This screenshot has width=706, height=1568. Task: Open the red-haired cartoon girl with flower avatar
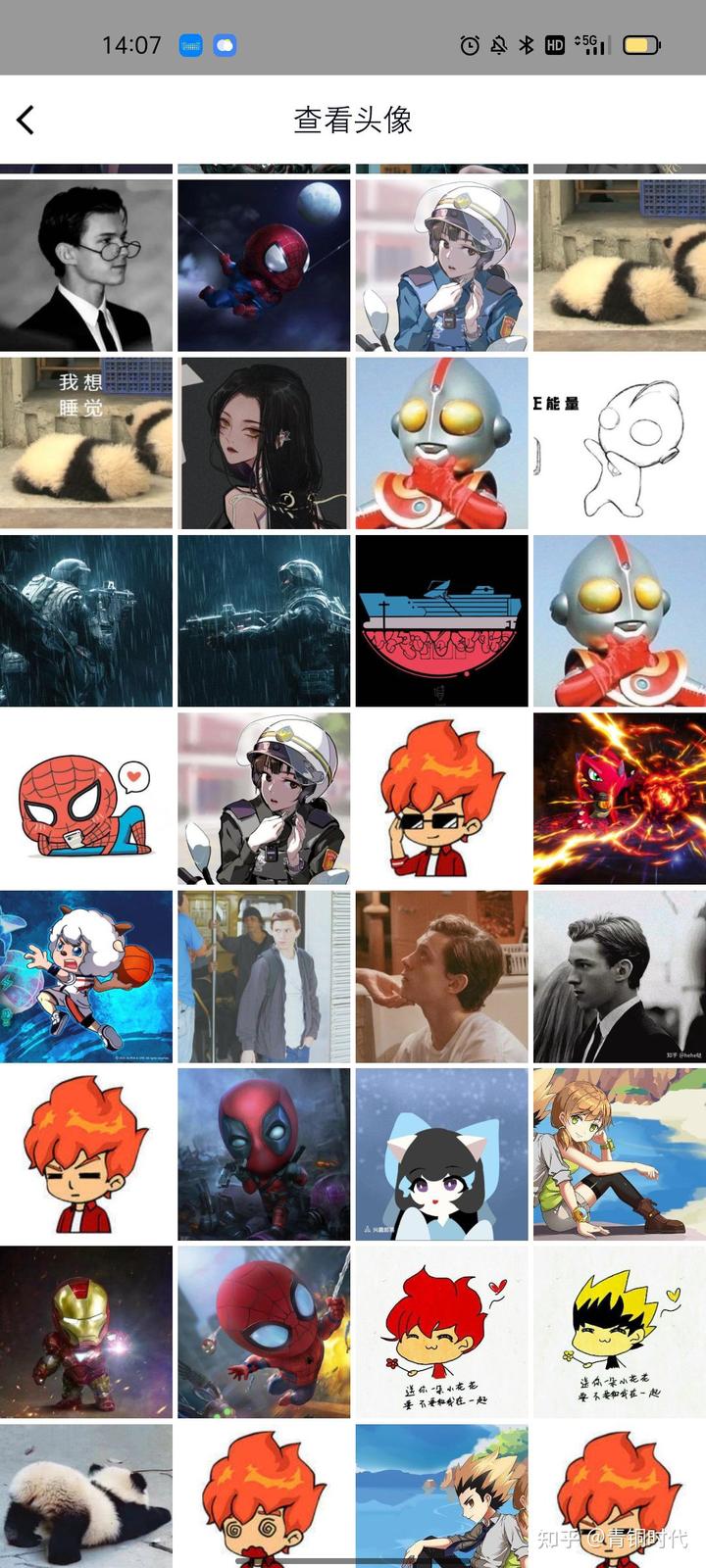click(441, 1332)
